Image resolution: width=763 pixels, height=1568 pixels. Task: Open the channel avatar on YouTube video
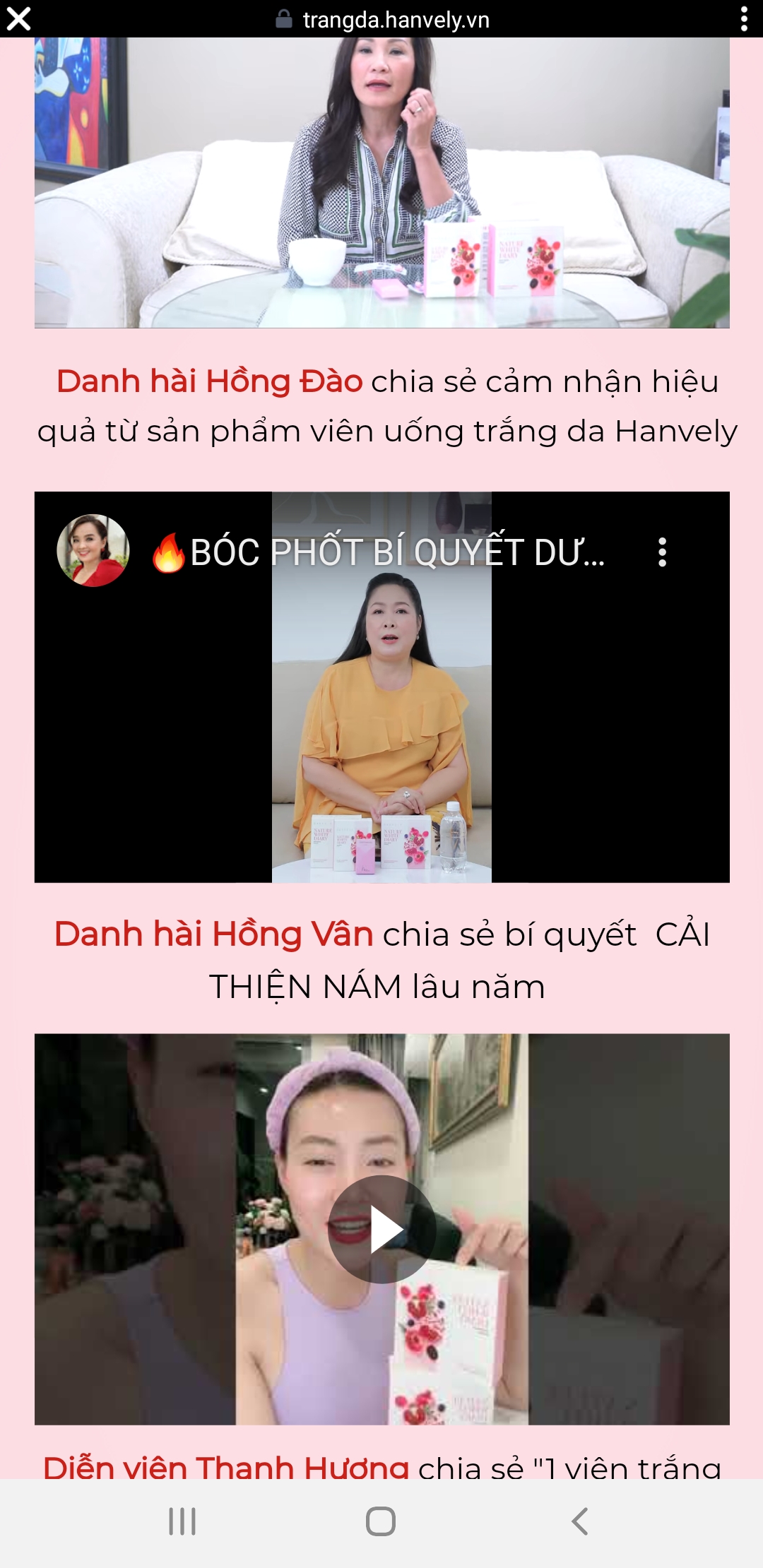click(x=93, y=550)
